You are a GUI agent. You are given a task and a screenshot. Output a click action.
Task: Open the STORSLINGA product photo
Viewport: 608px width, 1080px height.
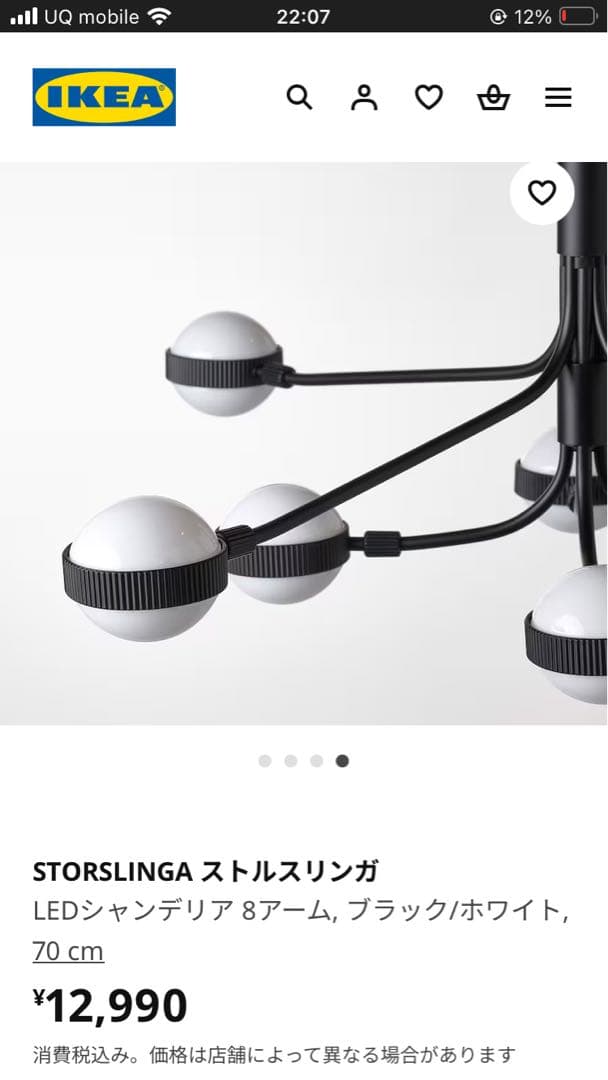[x=300, y=450]
